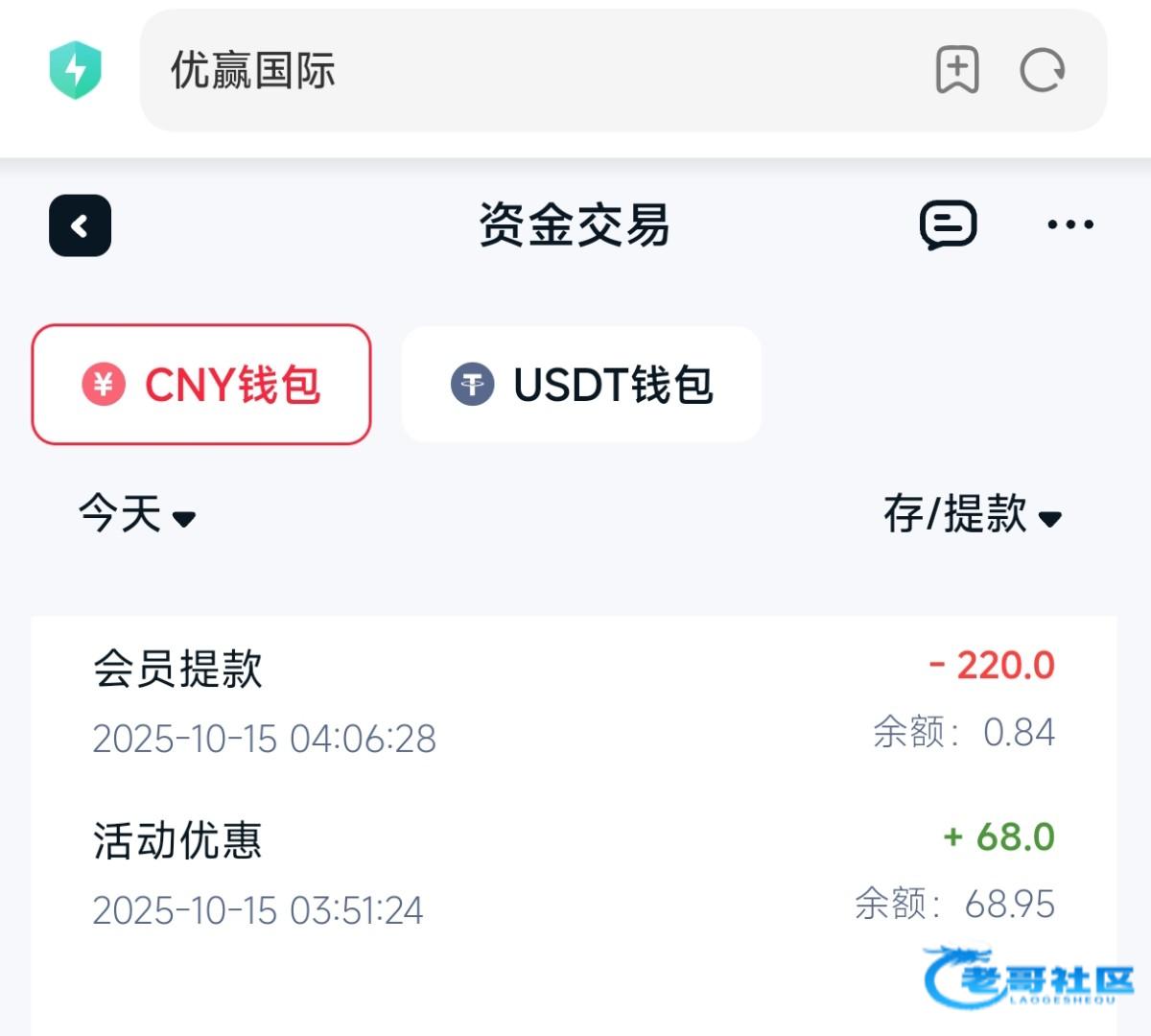Open the three-dot overflow menu
The width and height of the screenshot is (1151, 1036).
pyautogui.click(x=1069, y=225)
